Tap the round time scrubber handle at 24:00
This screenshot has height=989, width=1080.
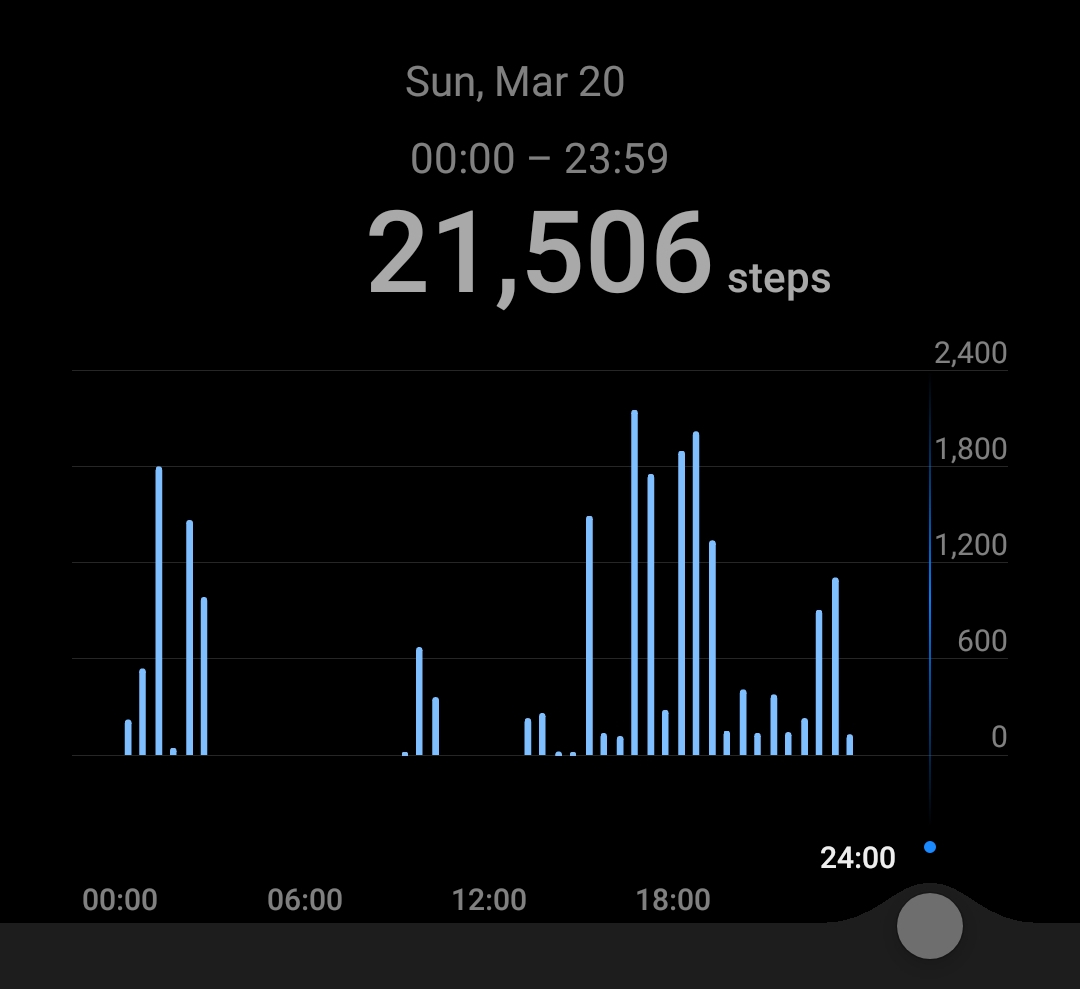point(929,926)
